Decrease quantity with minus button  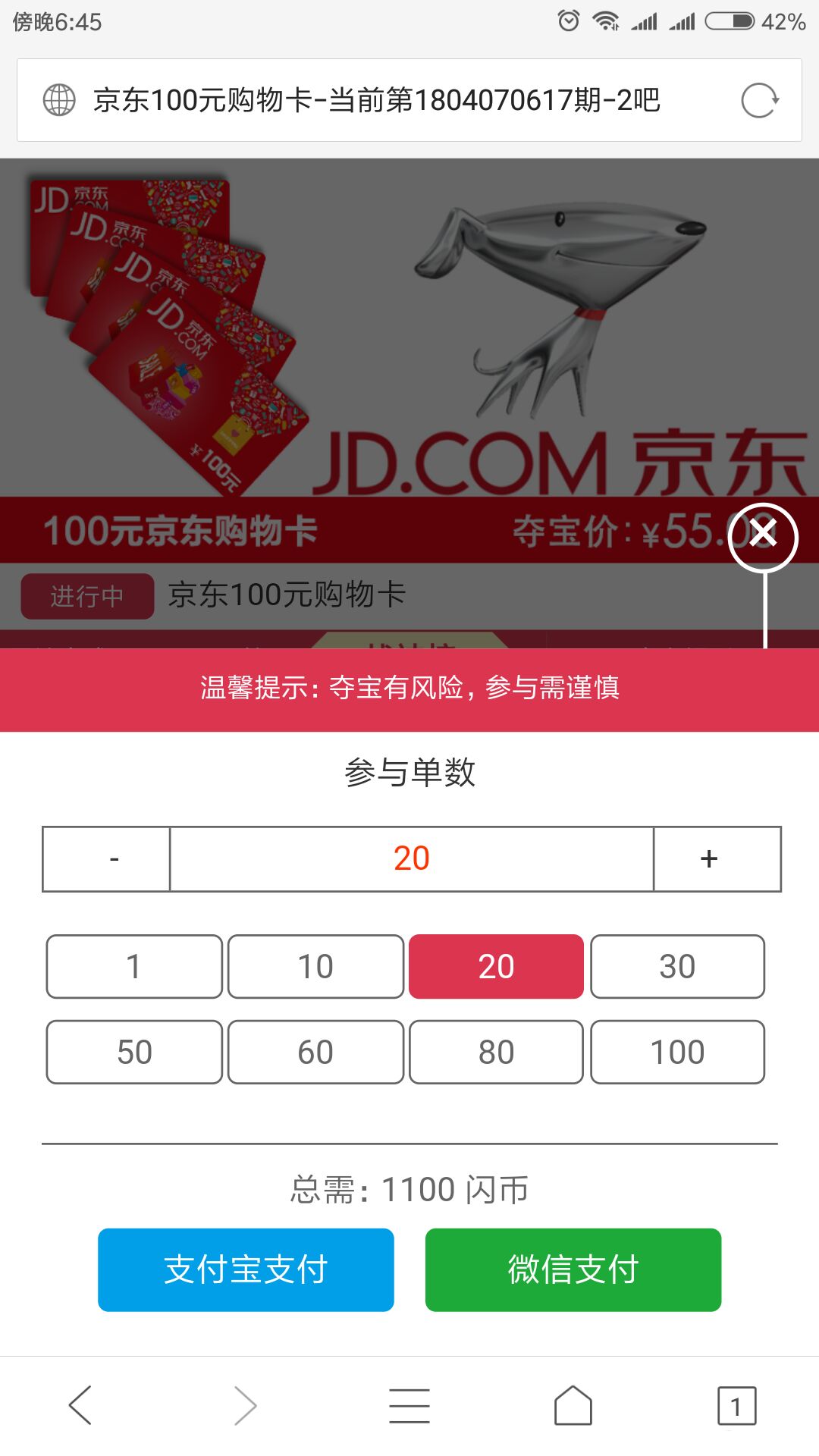[x=107, y=859]
